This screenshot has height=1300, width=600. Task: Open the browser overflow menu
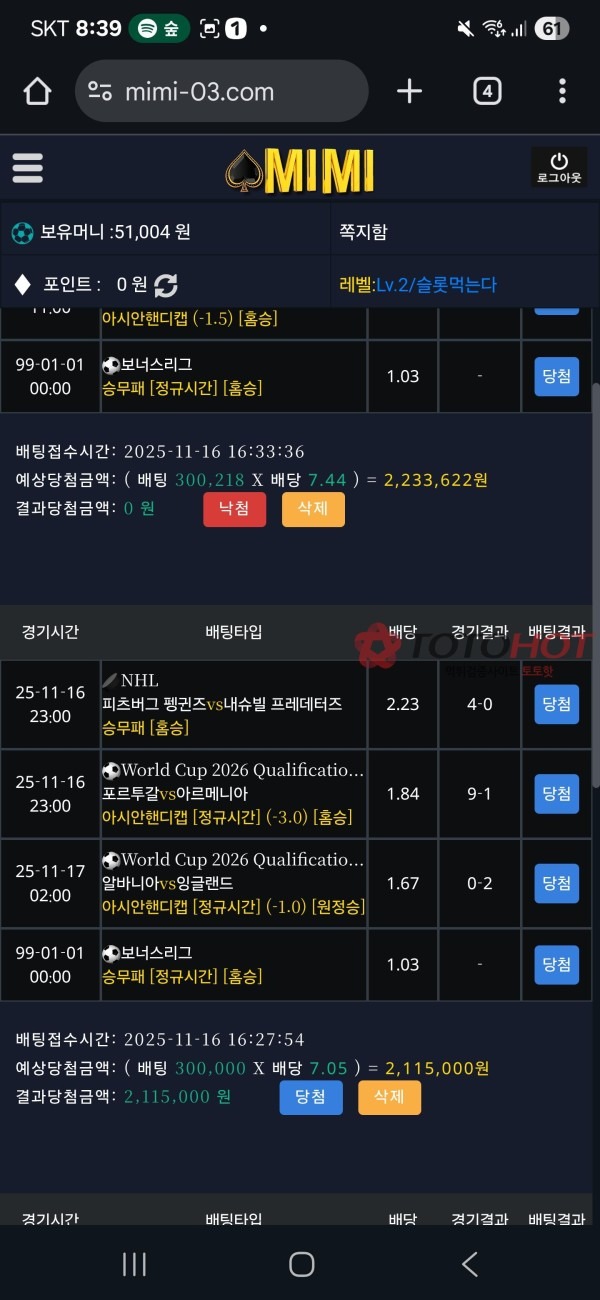click(562, 92)
